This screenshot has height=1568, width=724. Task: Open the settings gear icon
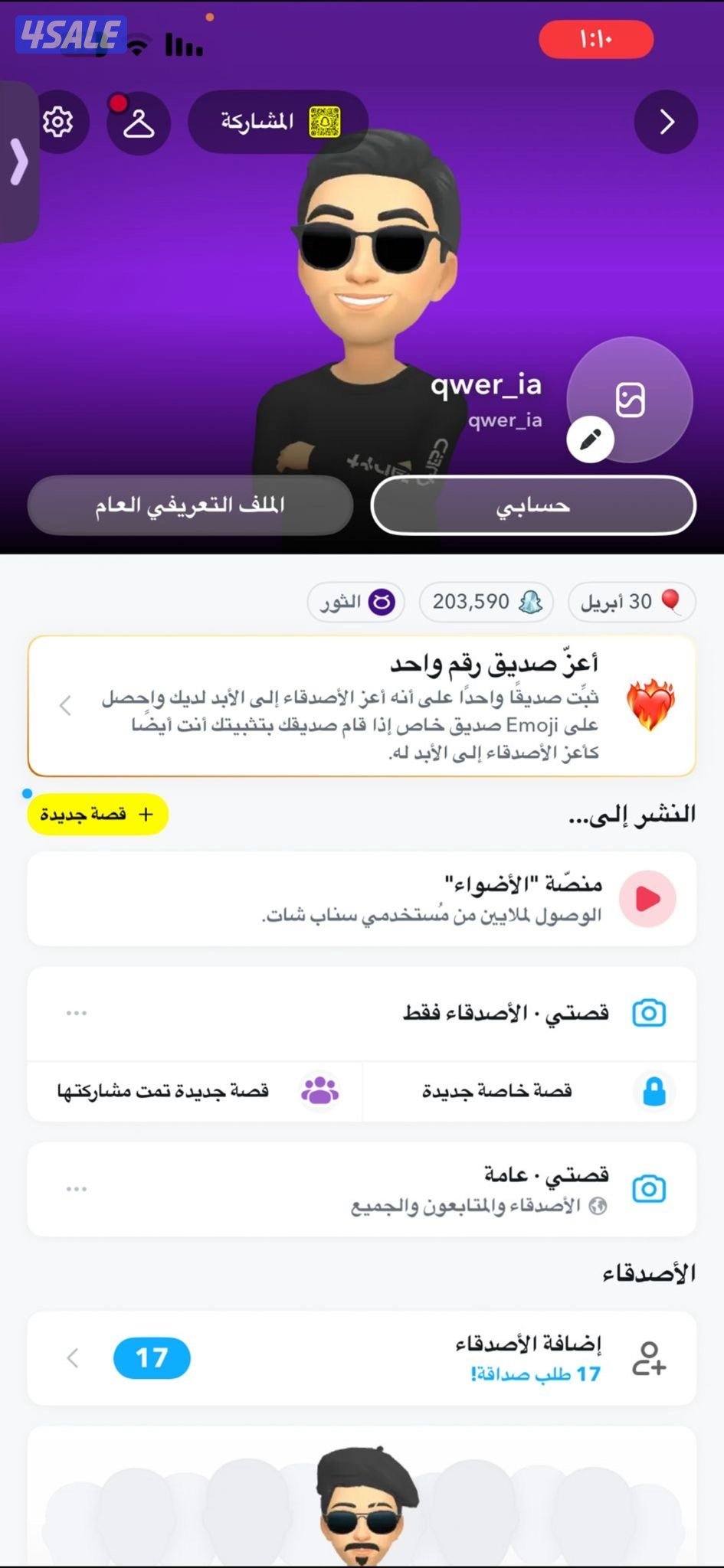(x=60, y=122)
